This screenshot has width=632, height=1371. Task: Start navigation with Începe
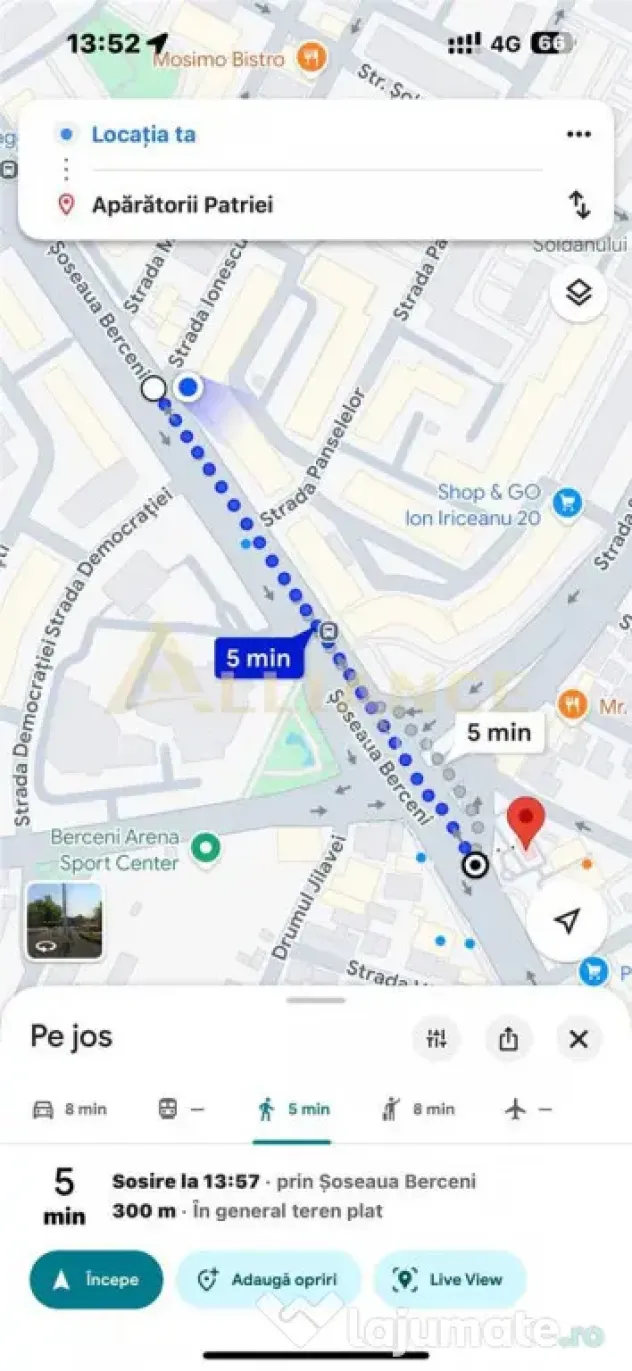(x=96, y=1279)
